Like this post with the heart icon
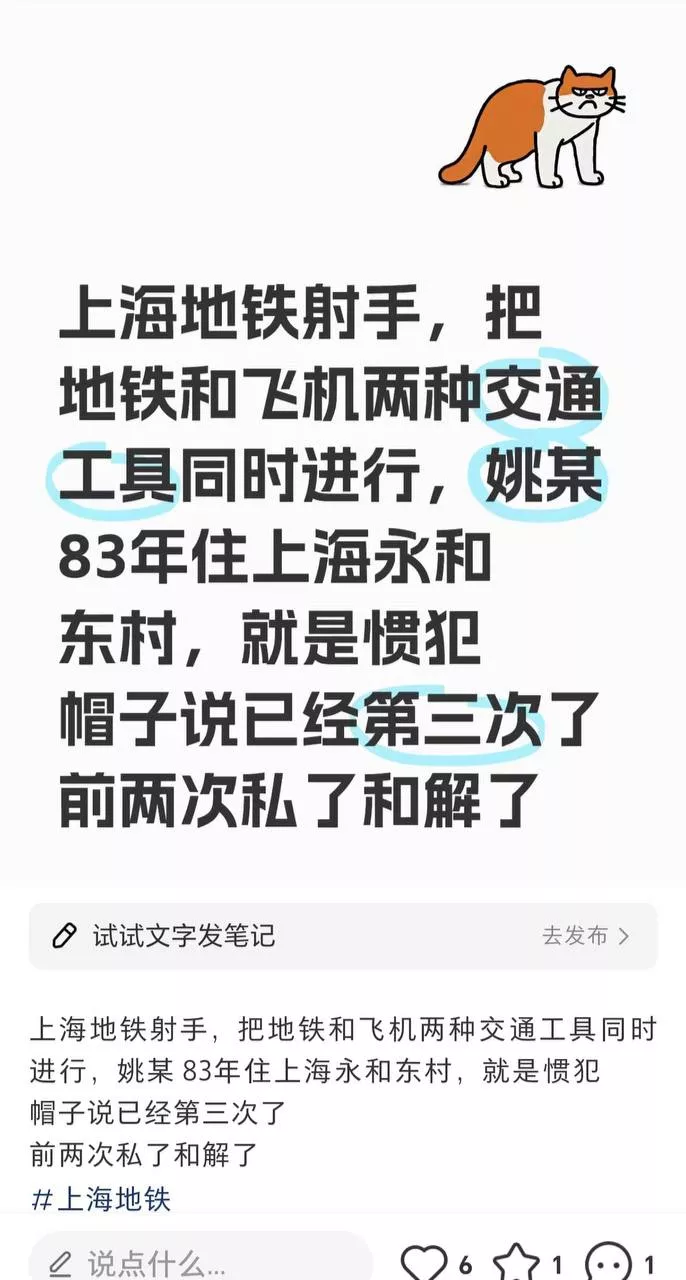This screenshot has height=1280, width=686. click(x=424, y=1262)
